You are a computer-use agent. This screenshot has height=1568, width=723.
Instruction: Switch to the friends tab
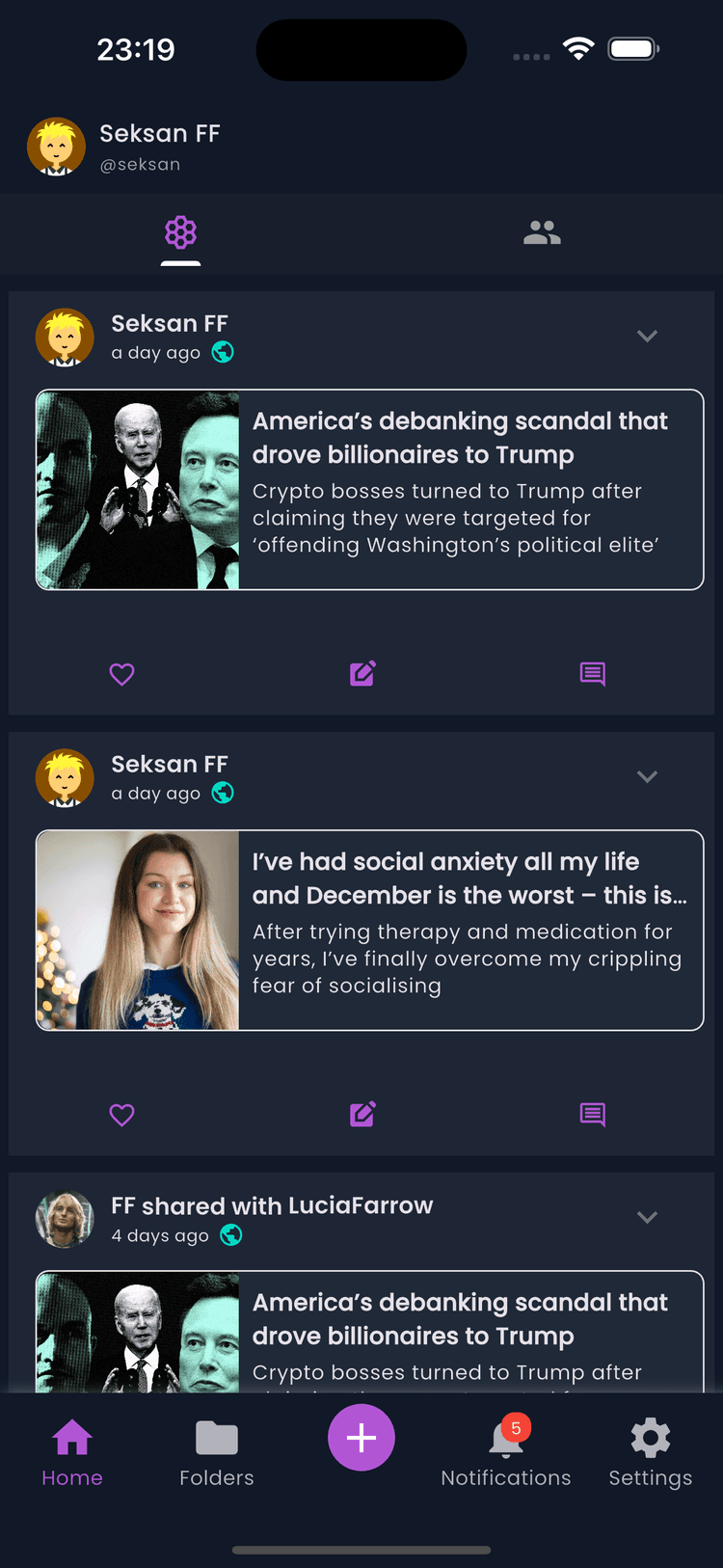pos(542,231)
